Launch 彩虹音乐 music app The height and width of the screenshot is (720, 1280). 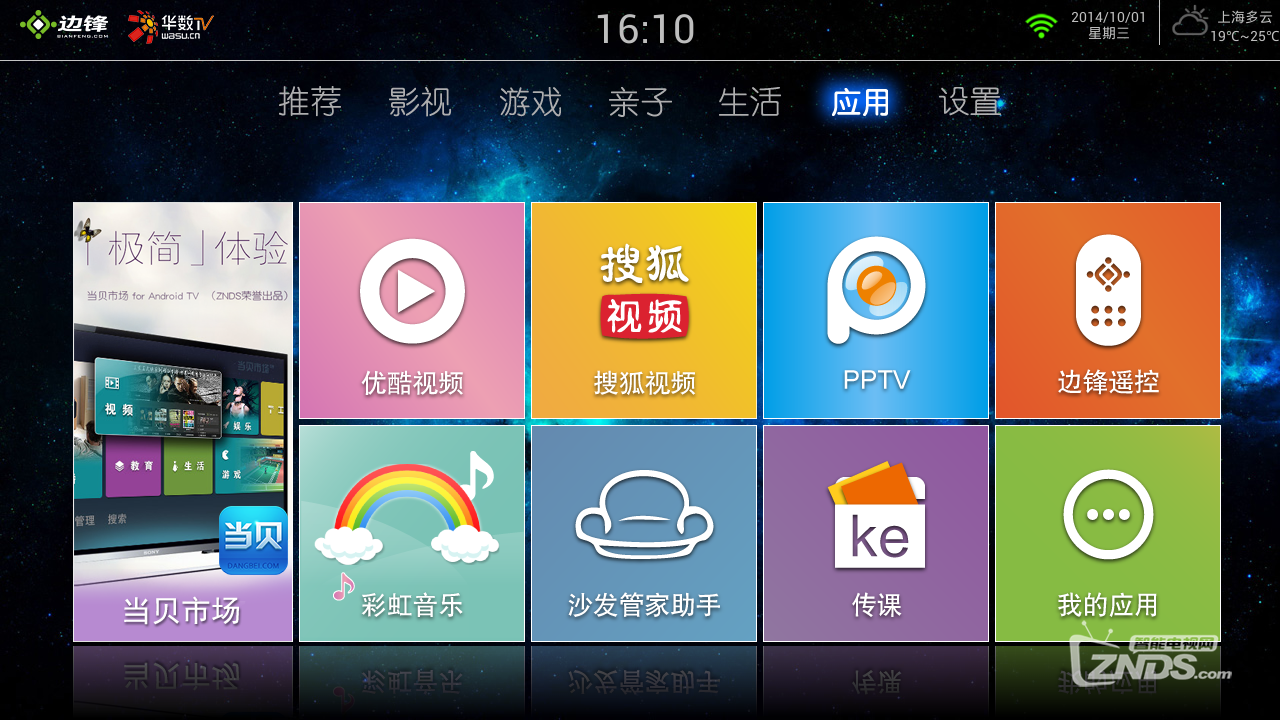pos(412,533)
